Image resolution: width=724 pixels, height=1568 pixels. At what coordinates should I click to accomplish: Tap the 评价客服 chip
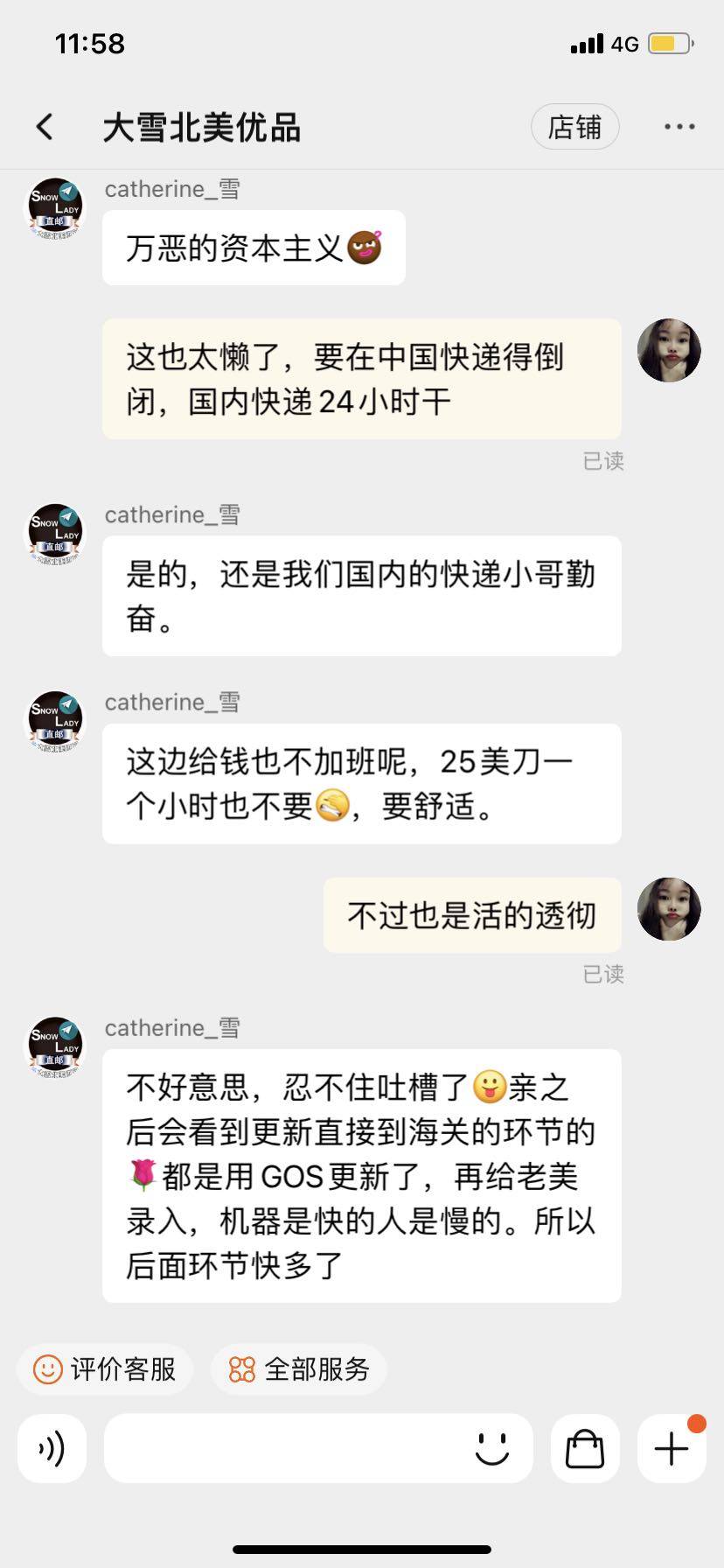pyautogui.click(x=105, y=1368)
